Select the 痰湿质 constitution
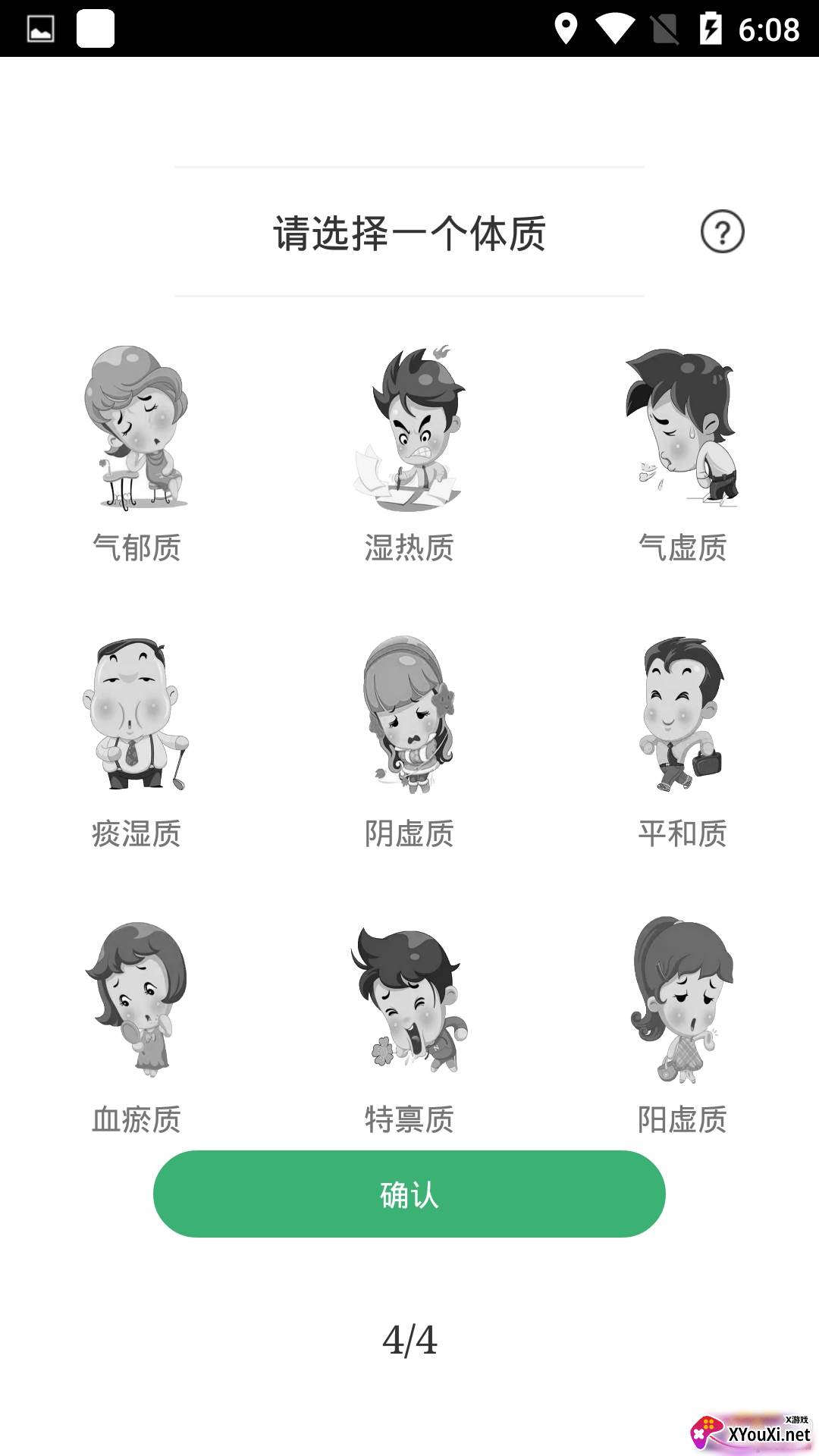 136,743
